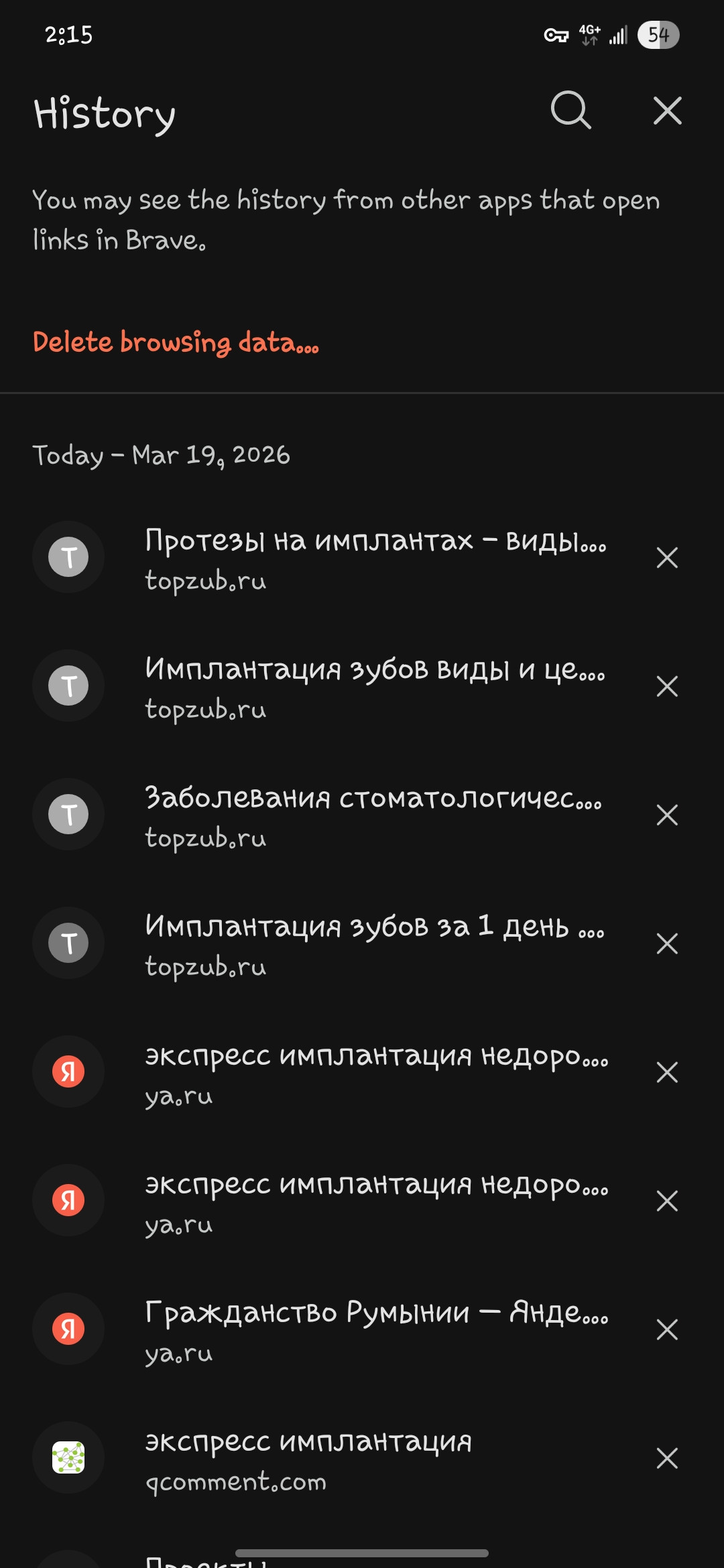Tap Delete browsing data link
The width and height of the screenshot is (724, 1568).
point(176,342)
